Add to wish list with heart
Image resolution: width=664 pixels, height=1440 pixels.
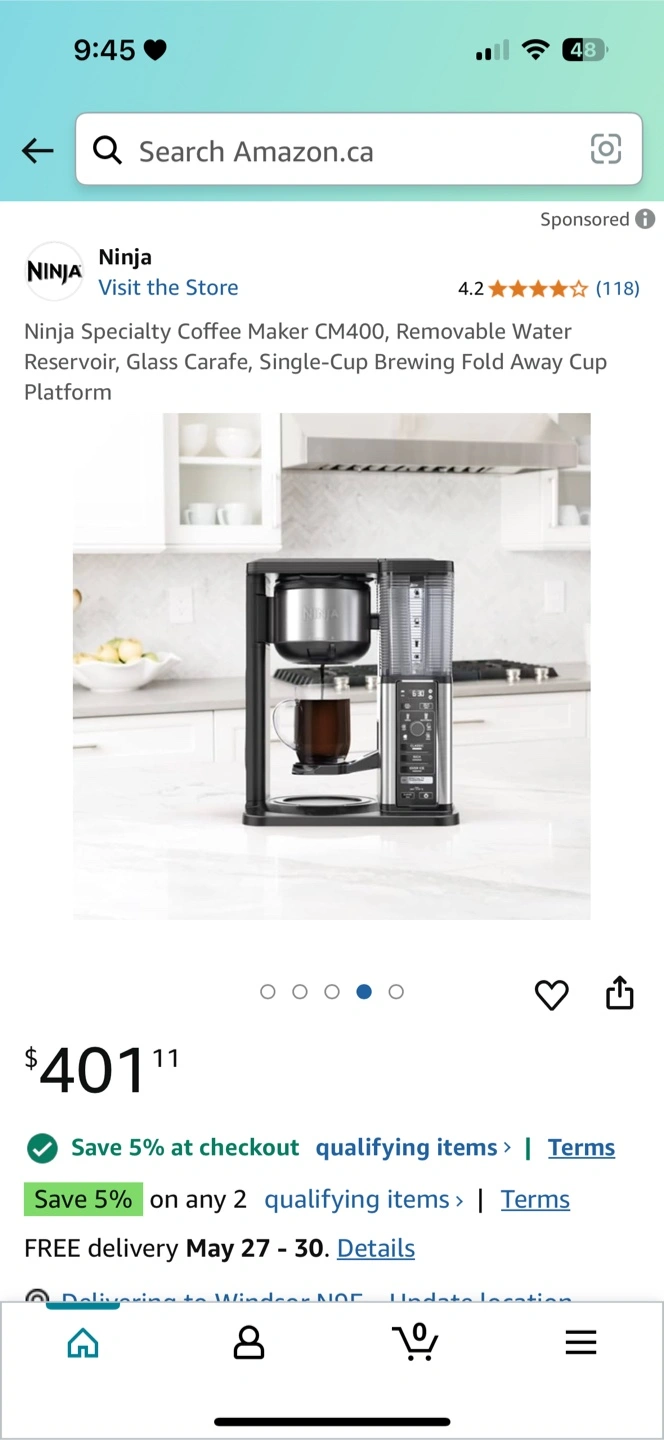[x=551, y=994]
